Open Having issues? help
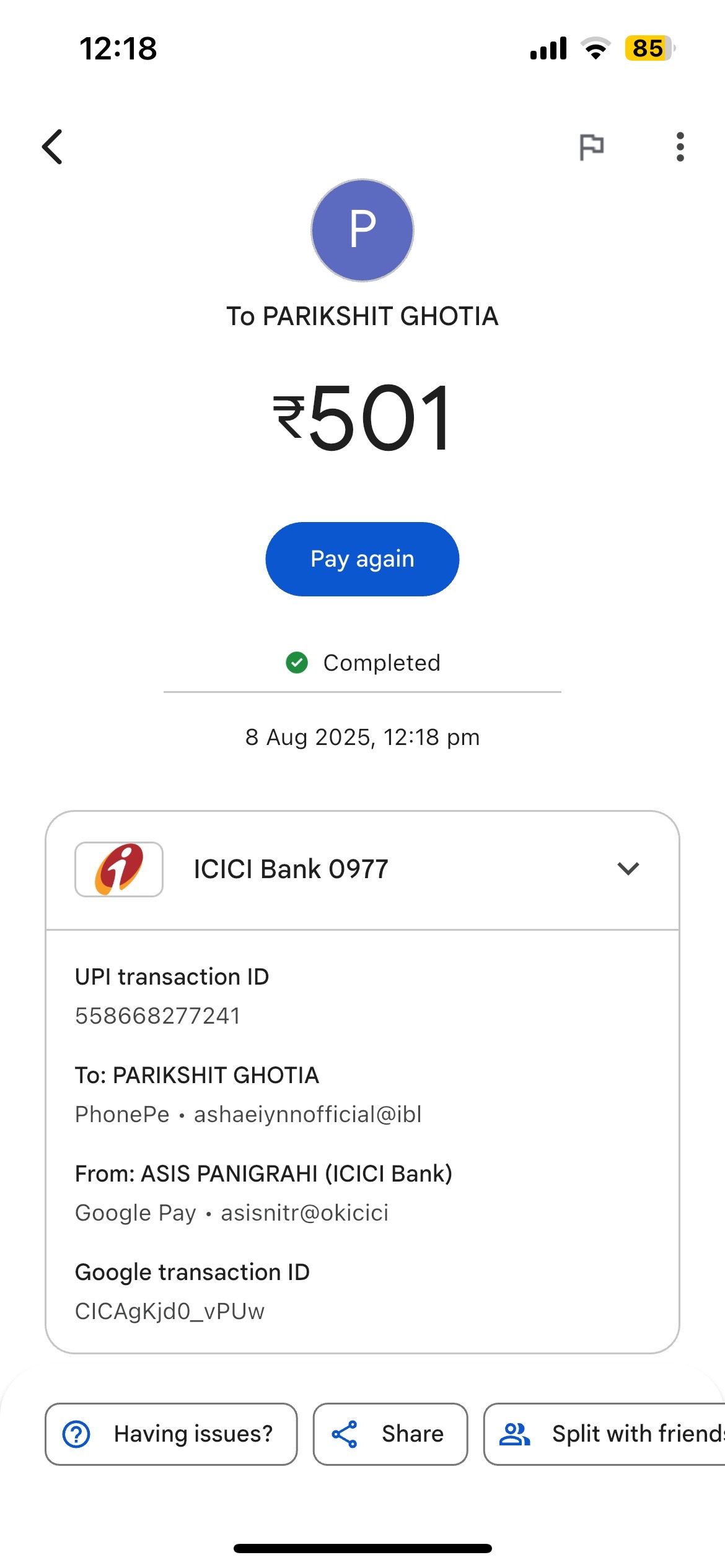725x1568 pixels. tap(171, 1434)
